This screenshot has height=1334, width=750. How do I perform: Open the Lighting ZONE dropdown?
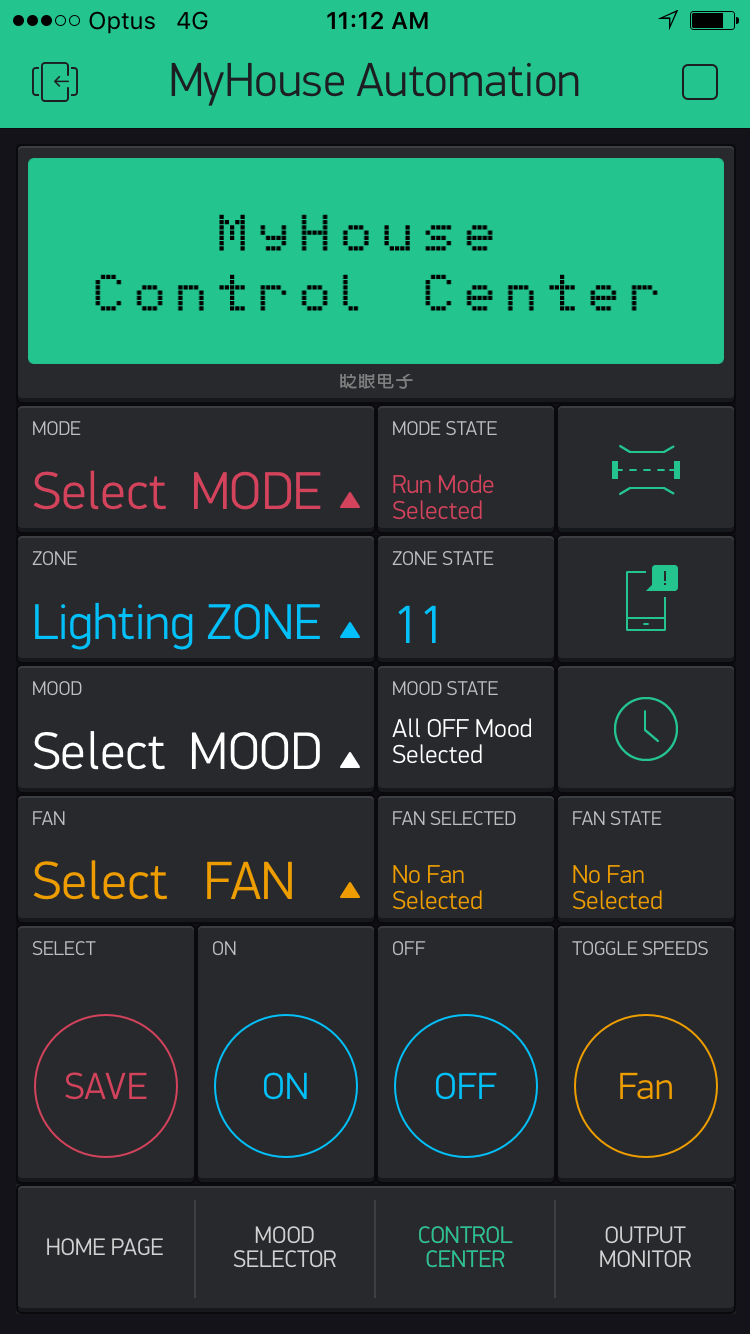(x=196, y=621)
